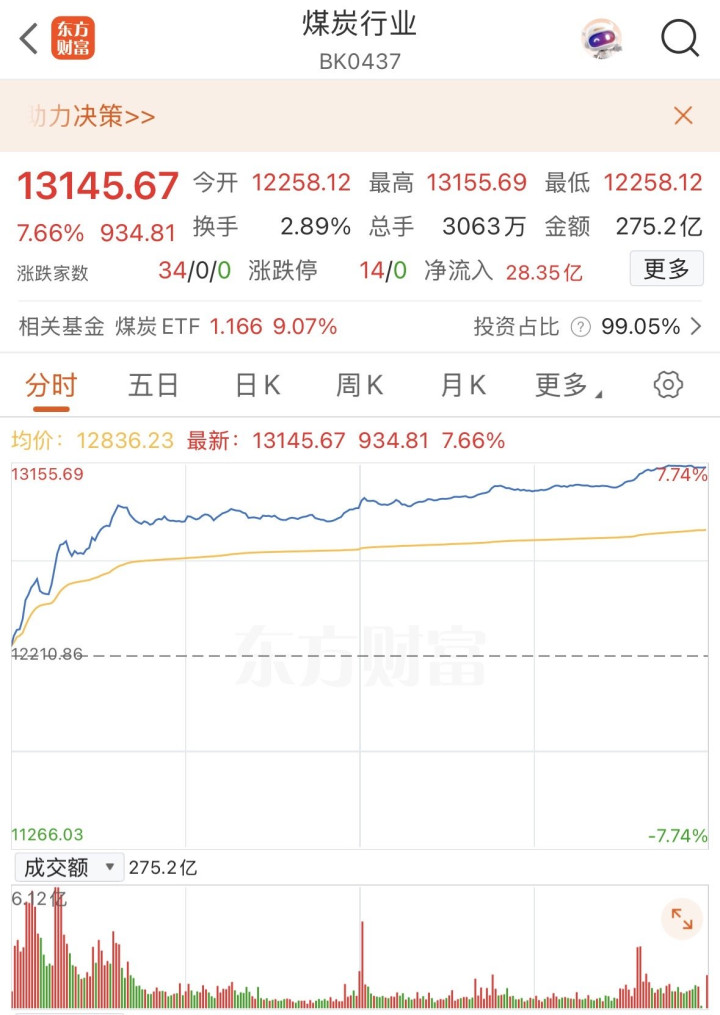Viewport: 720px width, 1015px height.
Task: Switch to the 日K chart tab
Action: (257, 386)
